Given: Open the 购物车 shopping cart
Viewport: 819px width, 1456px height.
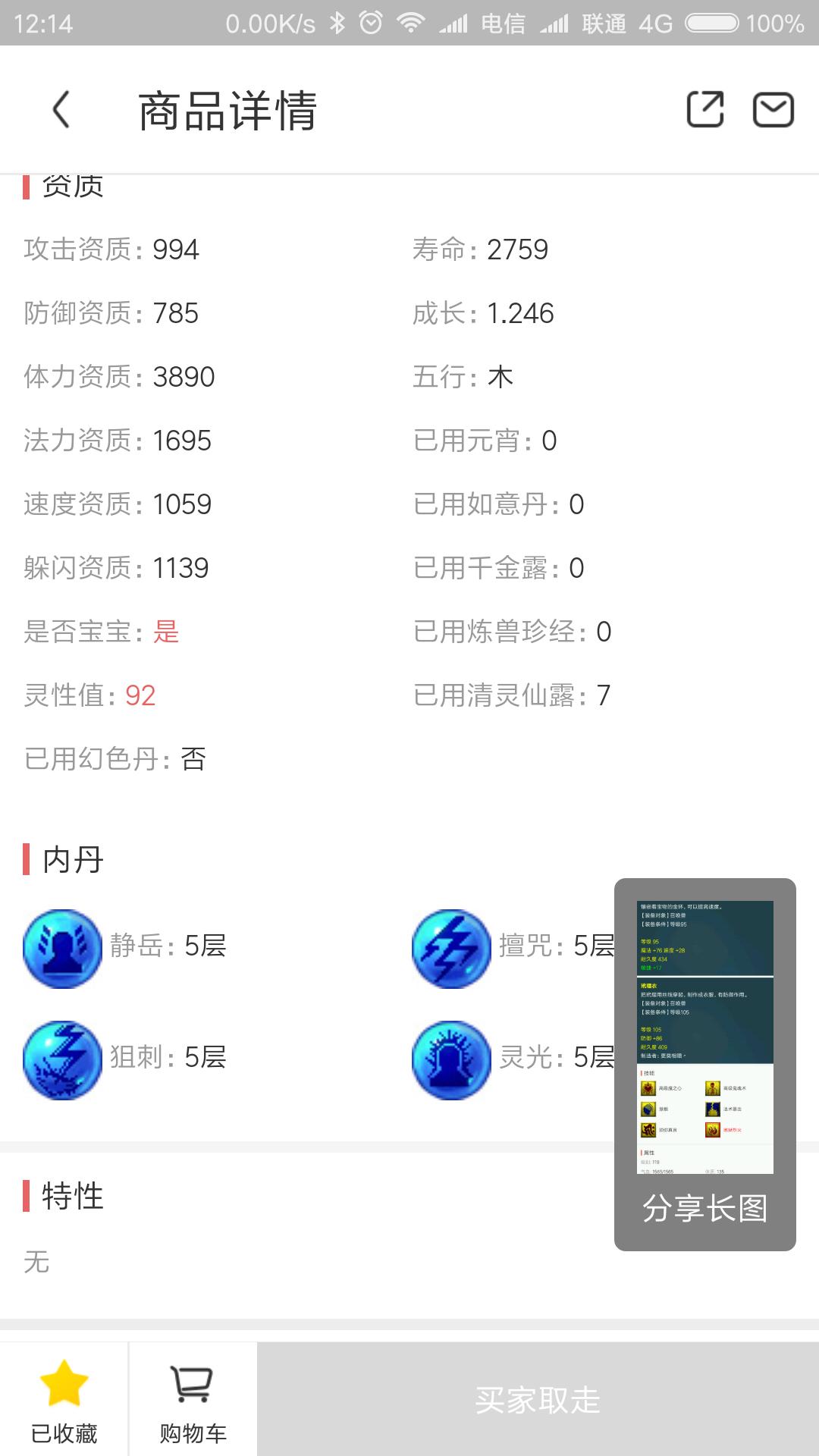Looking at the screenshot, I should (x=193, y=1400).
